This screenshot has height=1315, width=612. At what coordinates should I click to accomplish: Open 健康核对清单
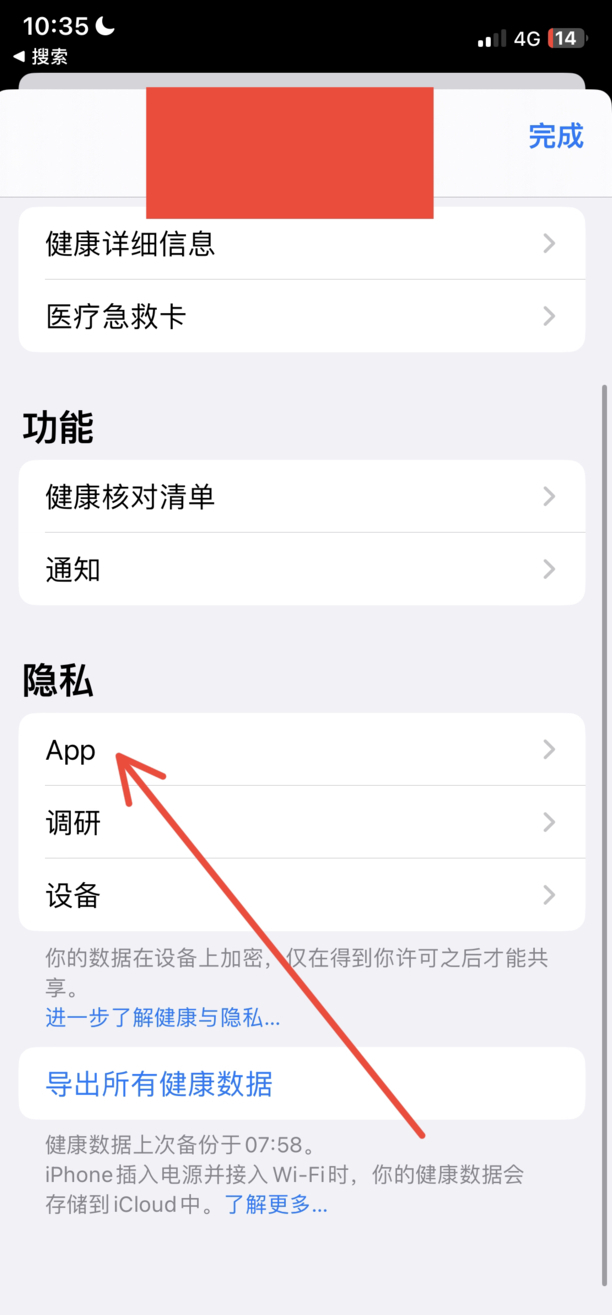pos(302,496)
